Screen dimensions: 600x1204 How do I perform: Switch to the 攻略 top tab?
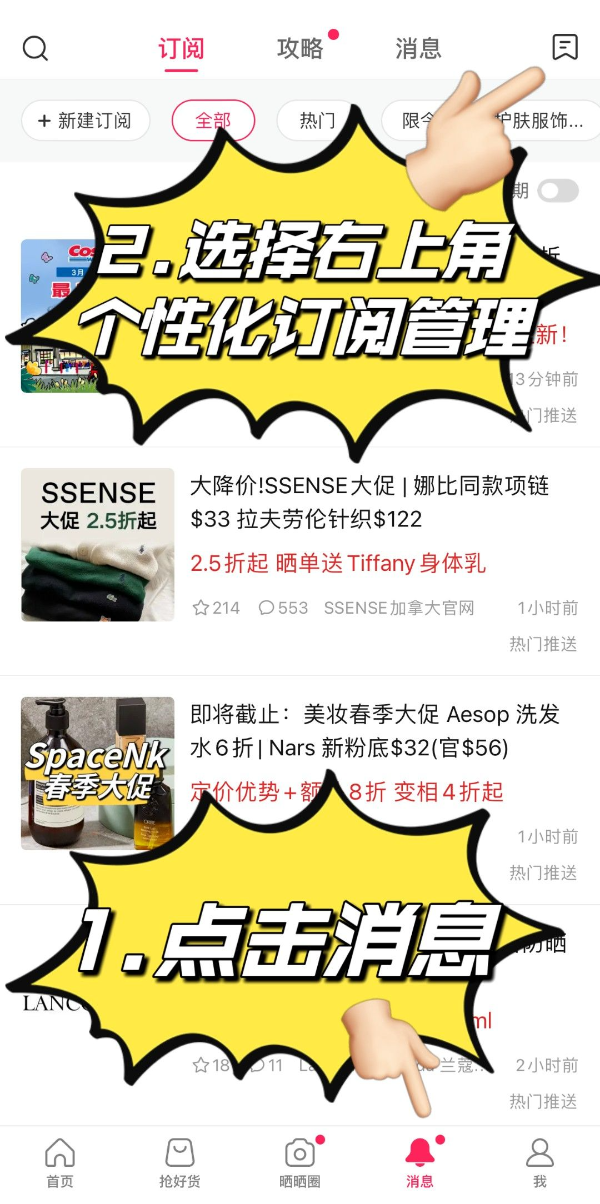coord(301,48)
